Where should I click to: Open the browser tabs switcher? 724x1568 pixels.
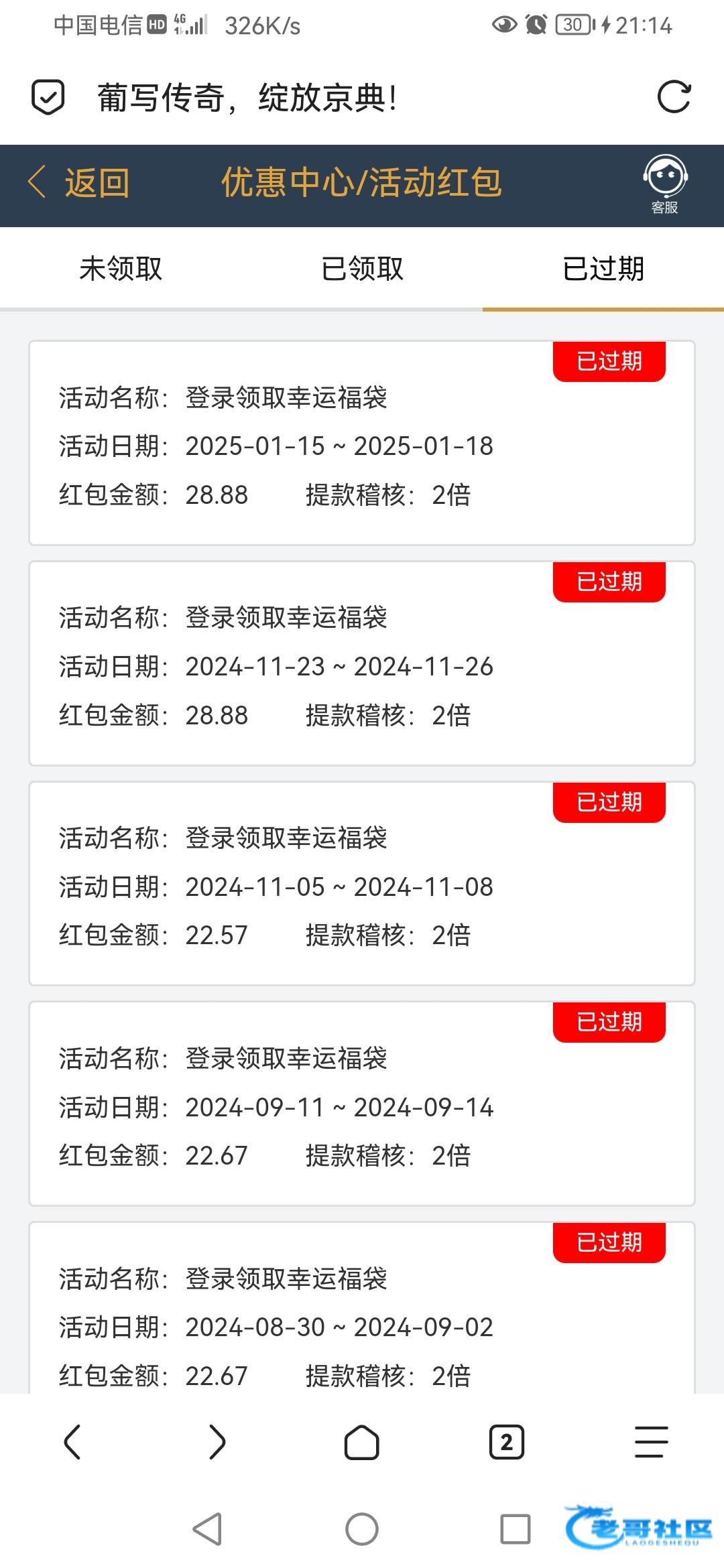(x=507, y=1442)
